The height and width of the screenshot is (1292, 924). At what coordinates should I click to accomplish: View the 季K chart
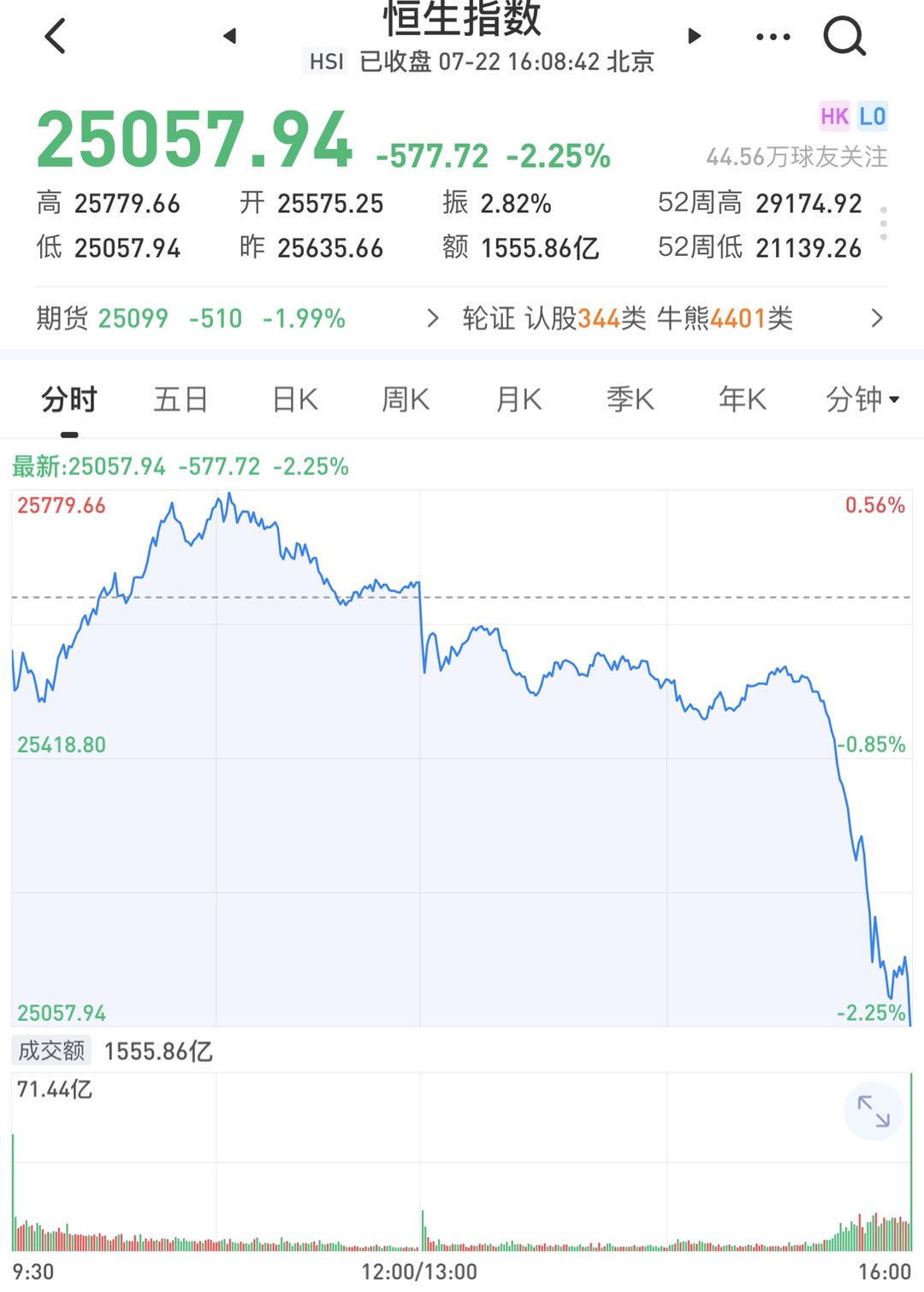click(630, 400)
